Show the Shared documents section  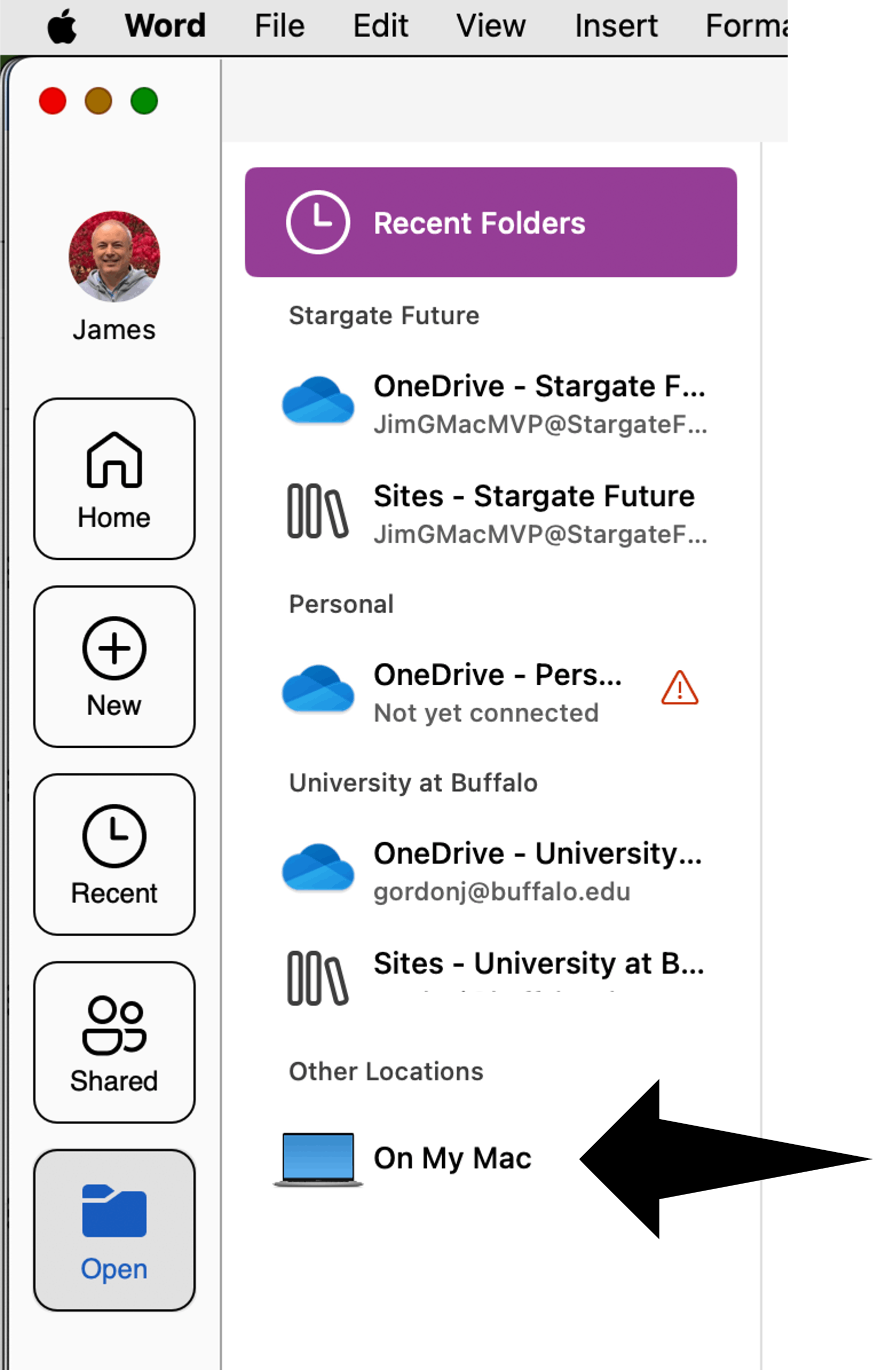tap(114, 1042)
